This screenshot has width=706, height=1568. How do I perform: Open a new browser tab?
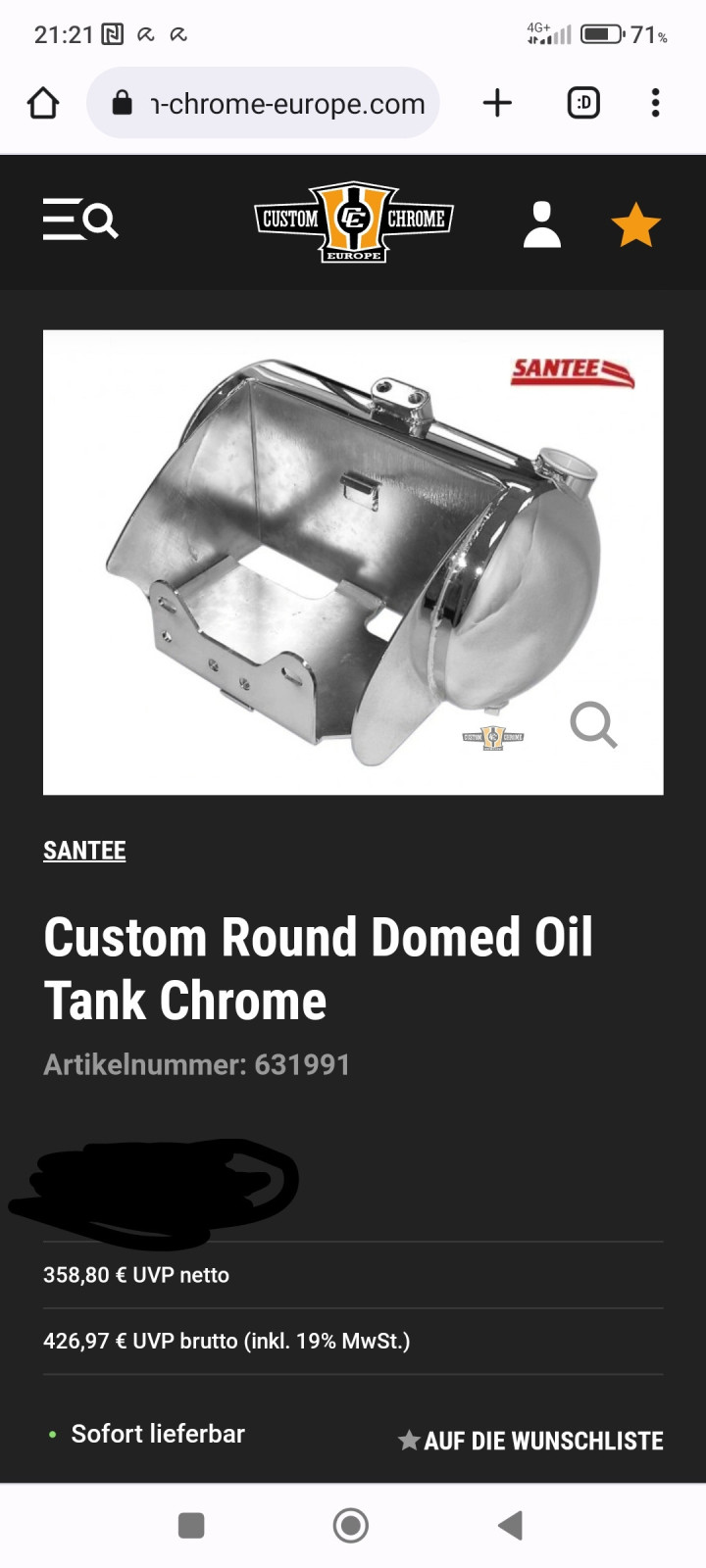click(497, 103)
